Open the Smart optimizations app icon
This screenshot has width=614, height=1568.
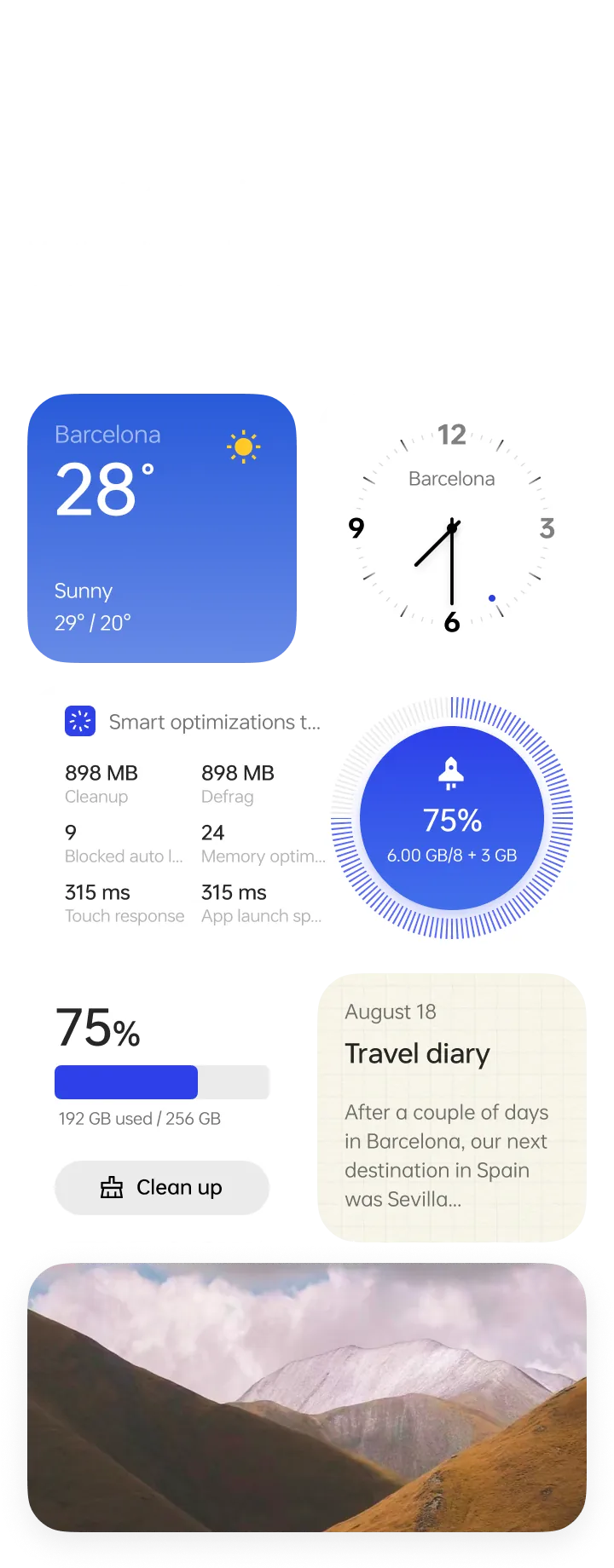pos(79,721)
